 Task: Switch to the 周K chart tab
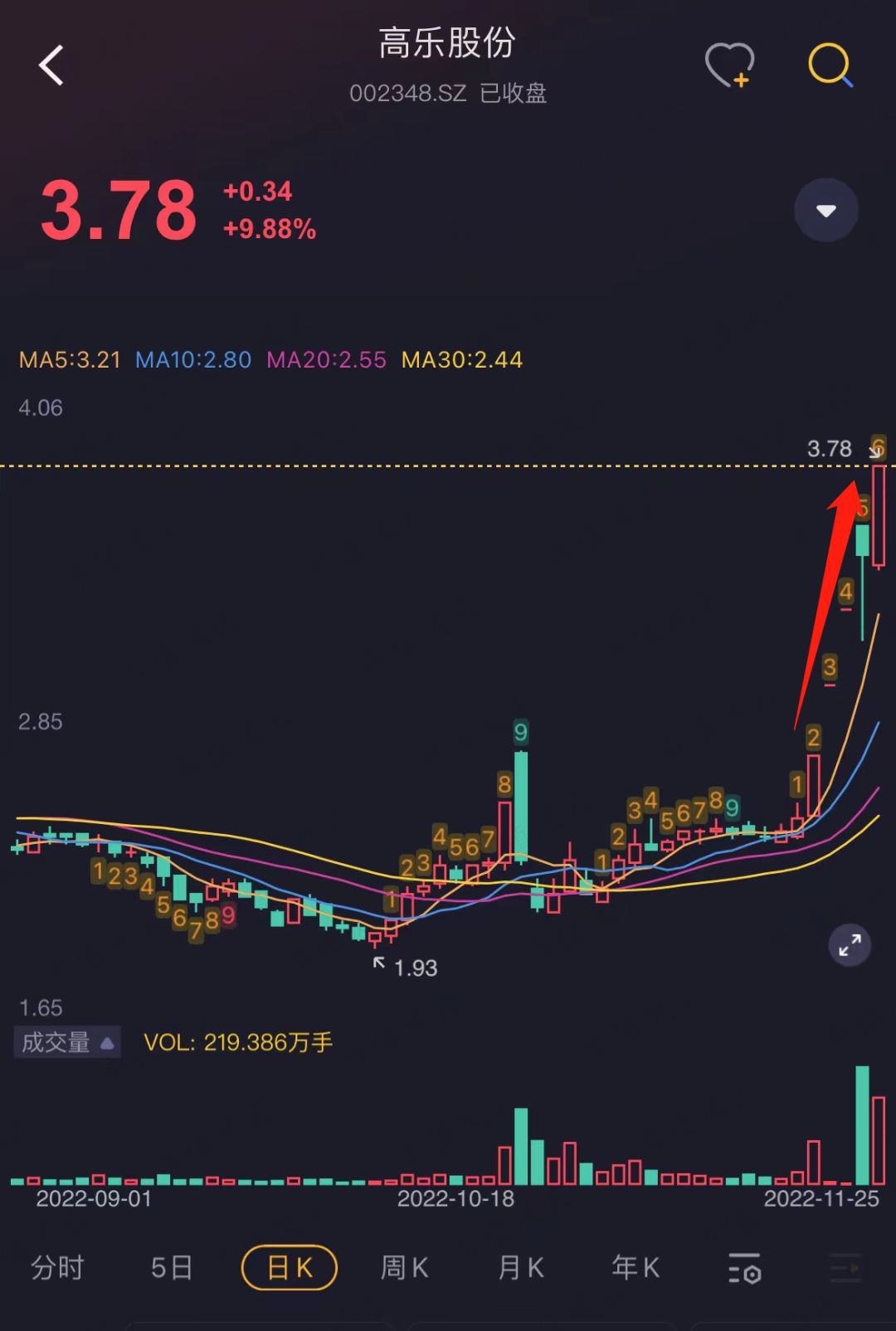click(404, 1268)
